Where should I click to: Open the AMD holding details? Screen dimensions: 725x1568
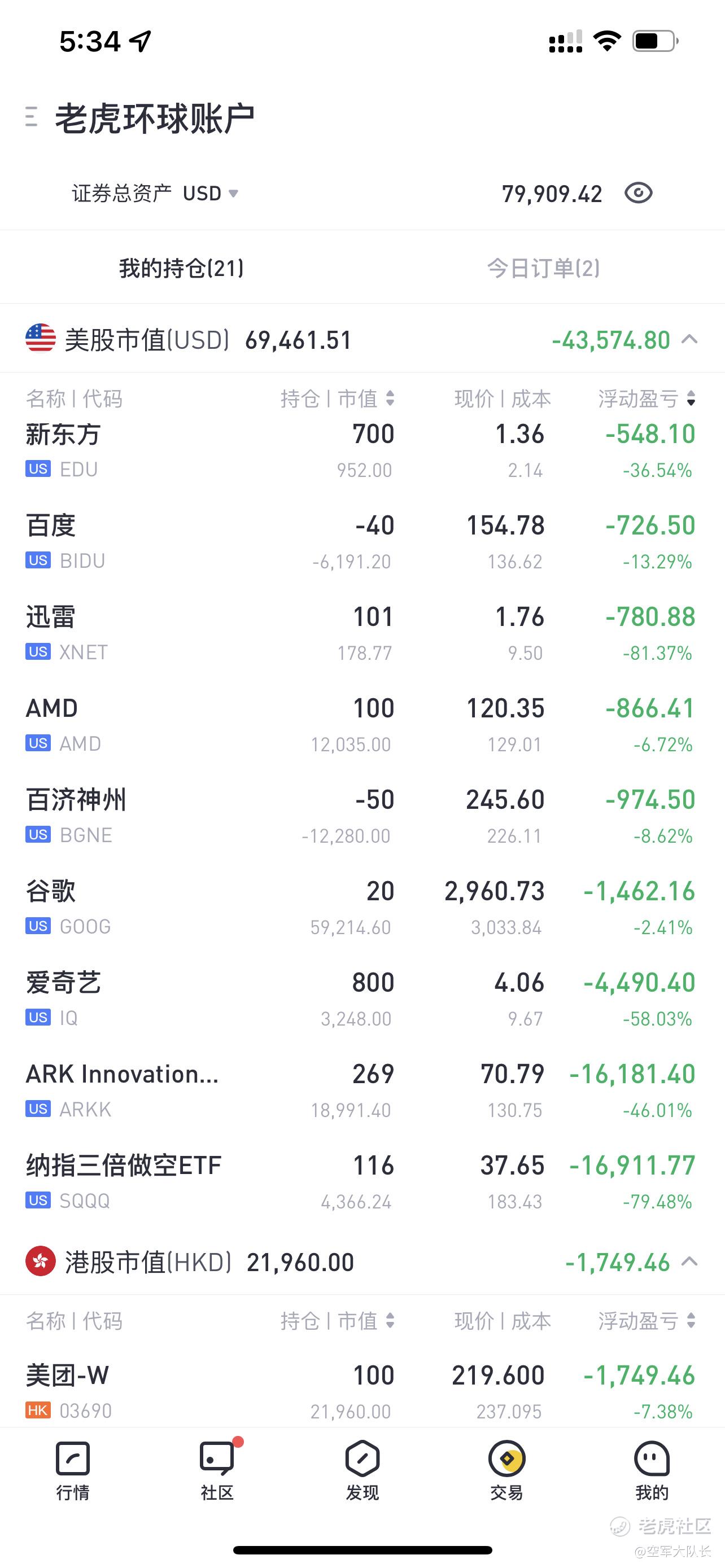[x=362, y=721]
